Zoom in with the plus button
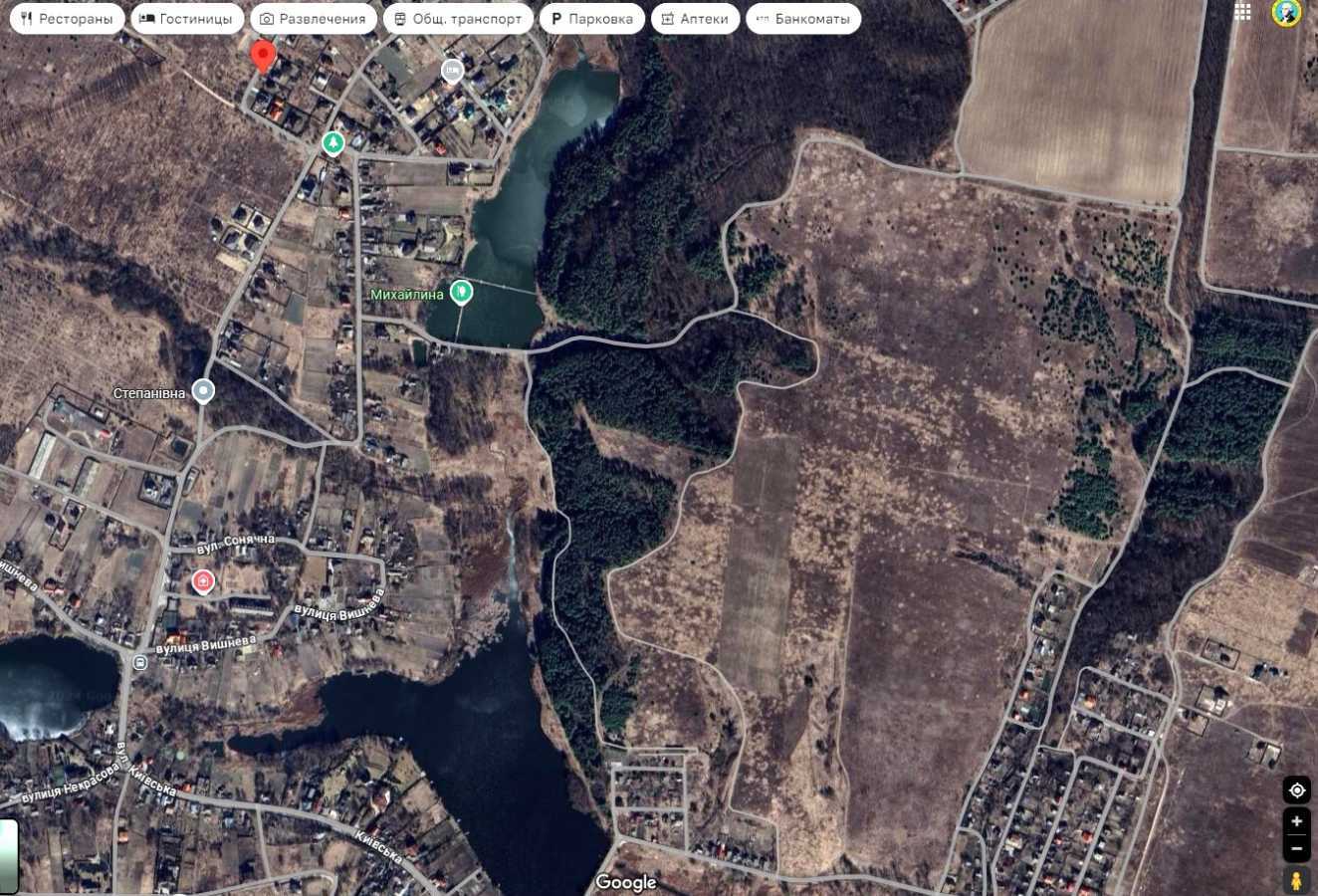 click(1296, 822)
